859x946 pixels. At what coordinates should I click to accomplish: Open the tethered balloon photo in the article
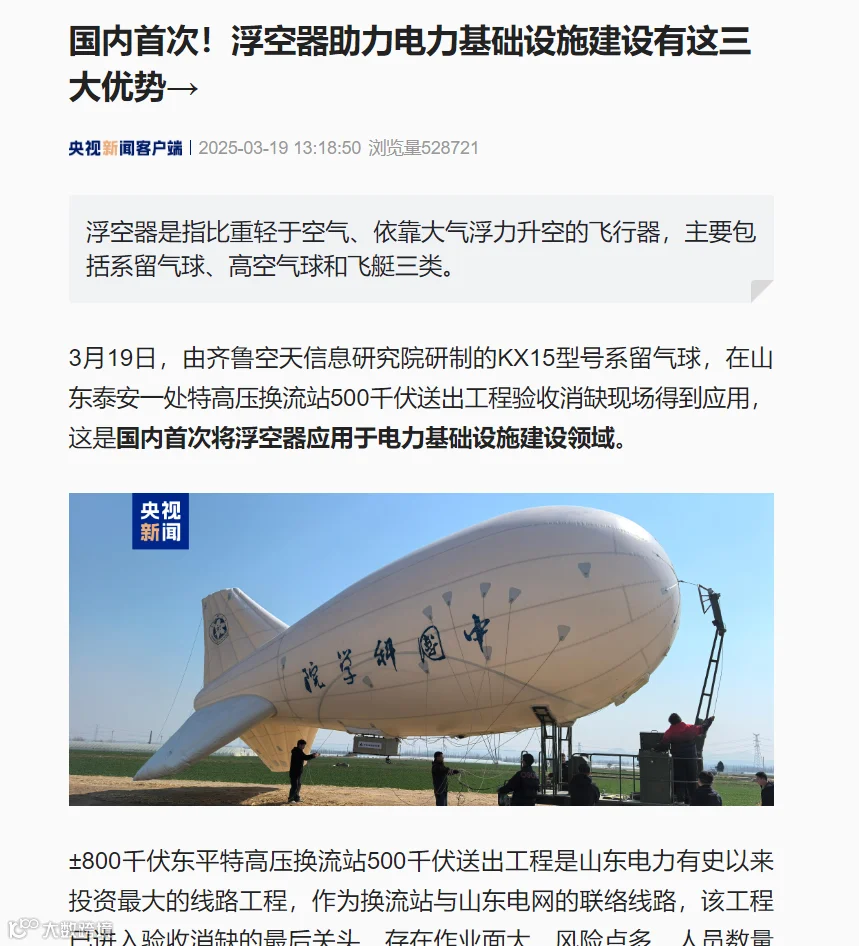click(421, 649)
